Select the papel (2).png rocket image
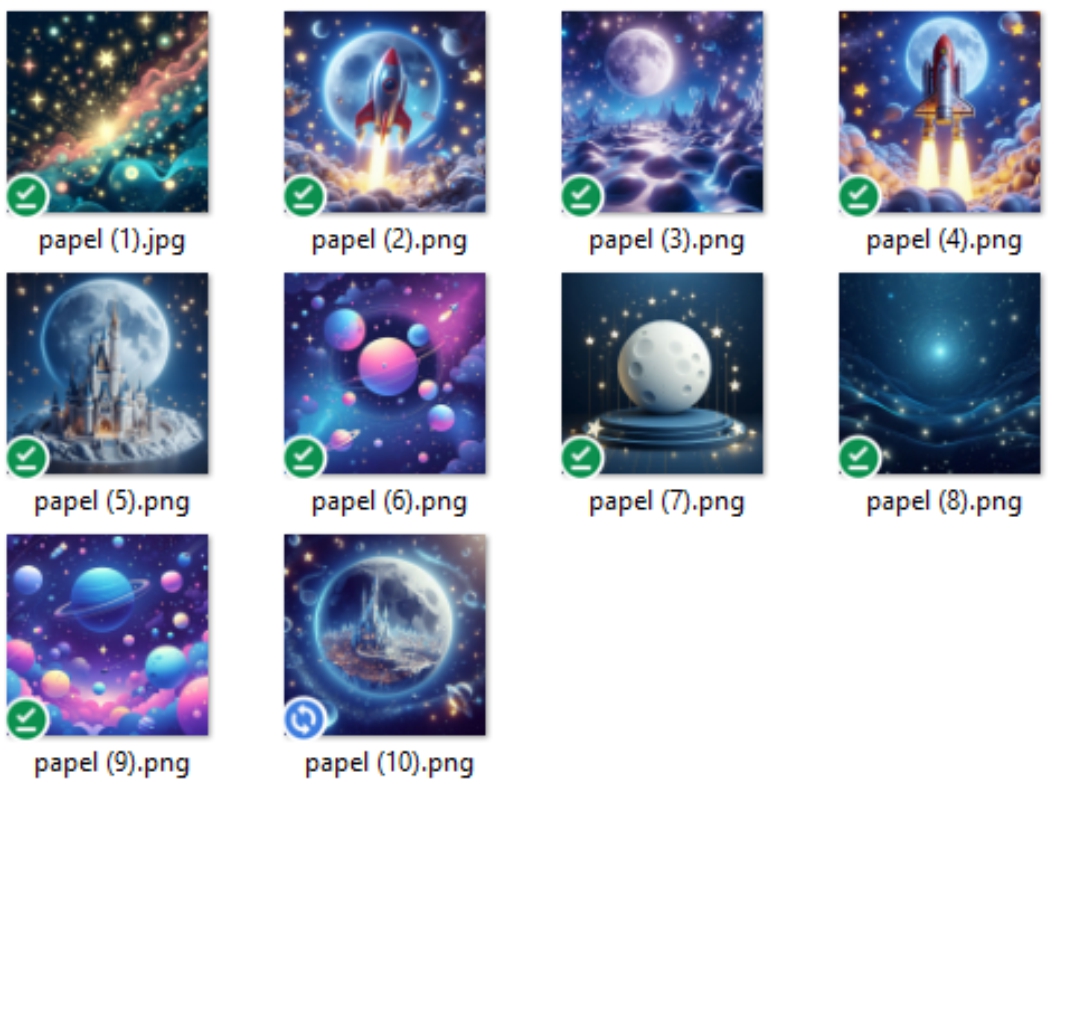Viewport: 1065px width, 1035px height. [x=385, y=112]
